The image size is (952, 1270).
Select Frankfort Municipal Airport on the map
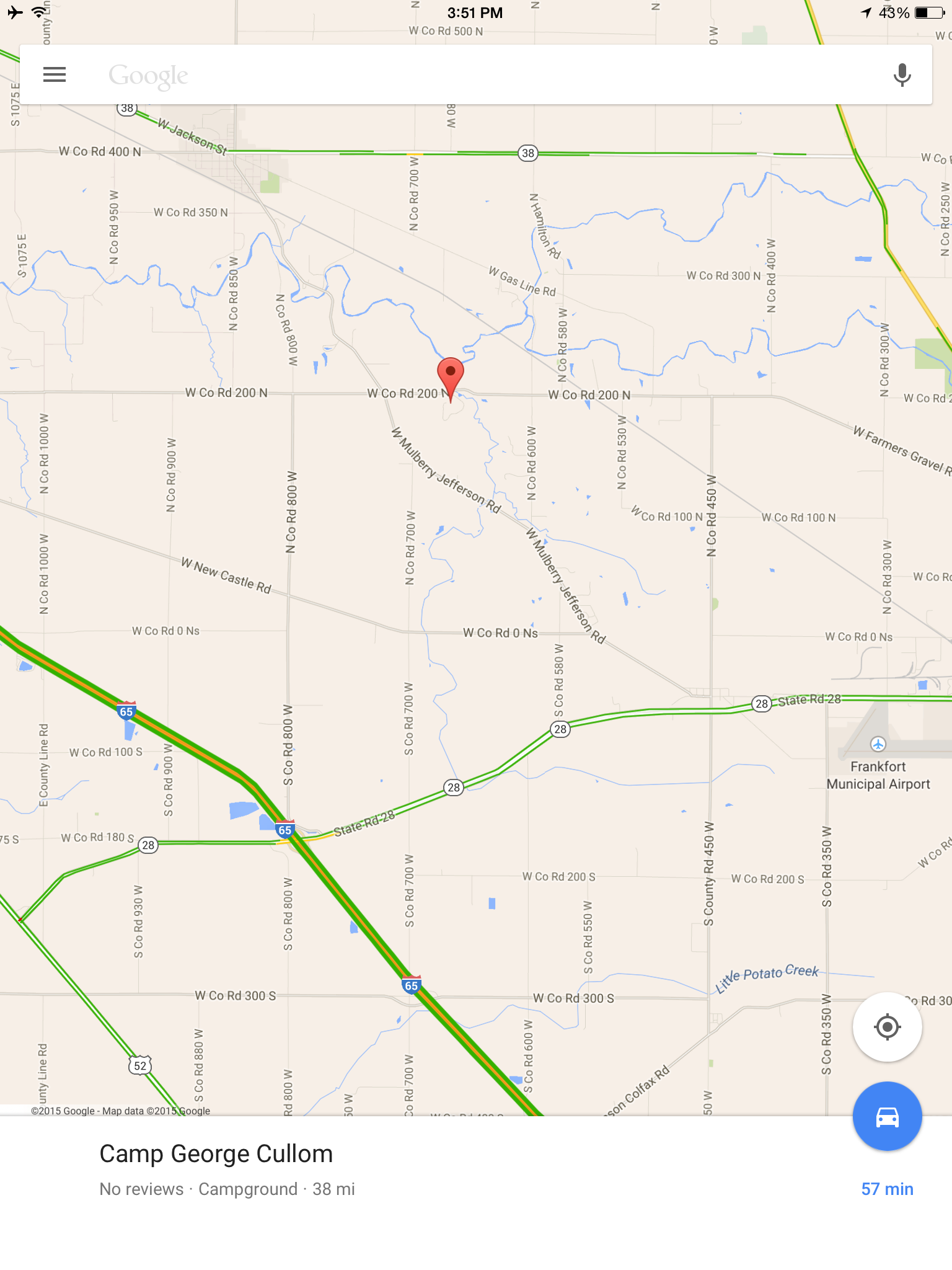pos(878,744)
